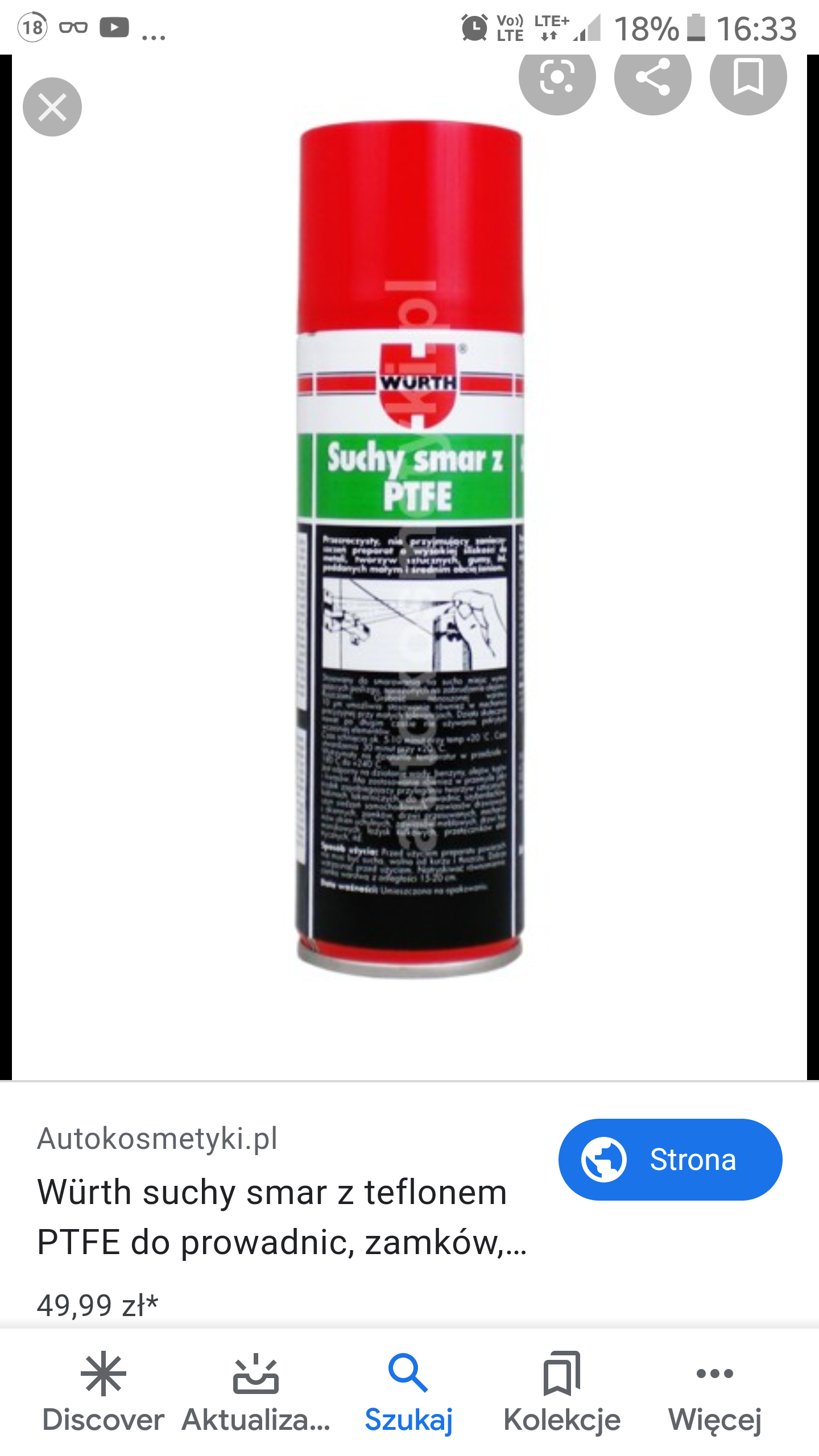Show the Więcej menu tab
Screen dimensions: 819x1456
pyautogui.click(x=715, y=1392)
